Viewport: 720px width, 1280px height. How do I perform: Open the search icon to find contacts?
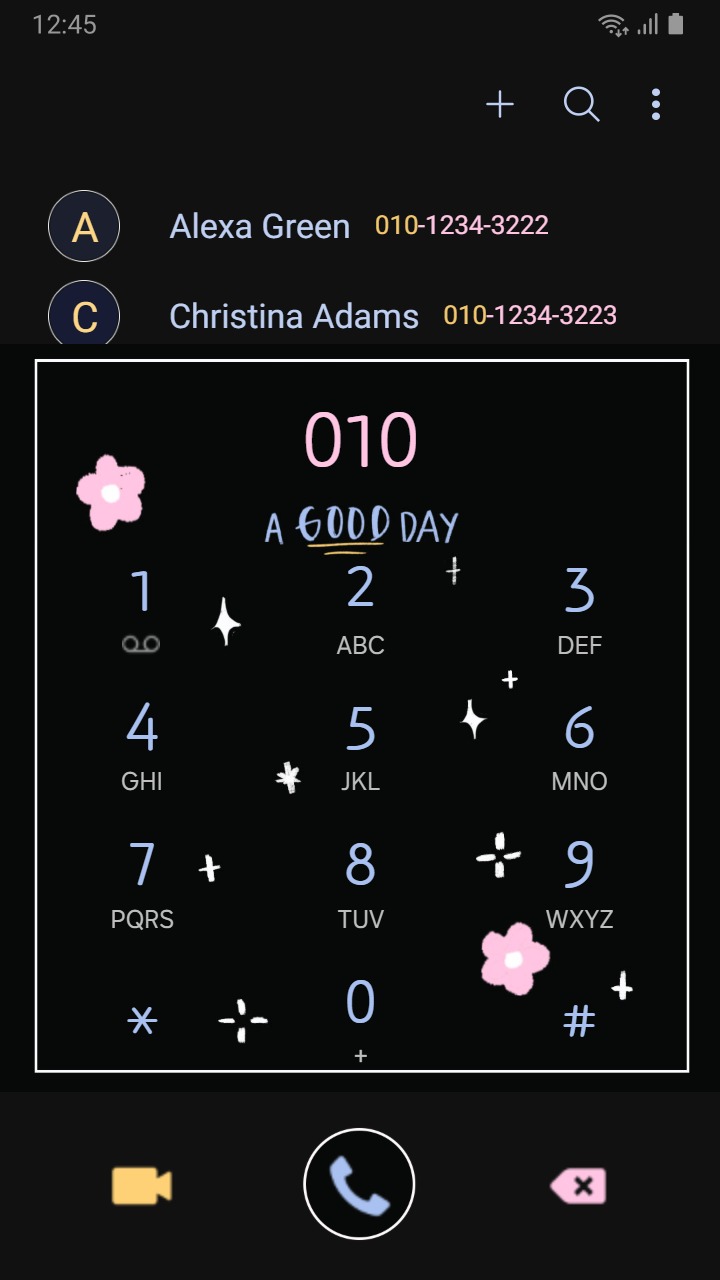point(581,104)
